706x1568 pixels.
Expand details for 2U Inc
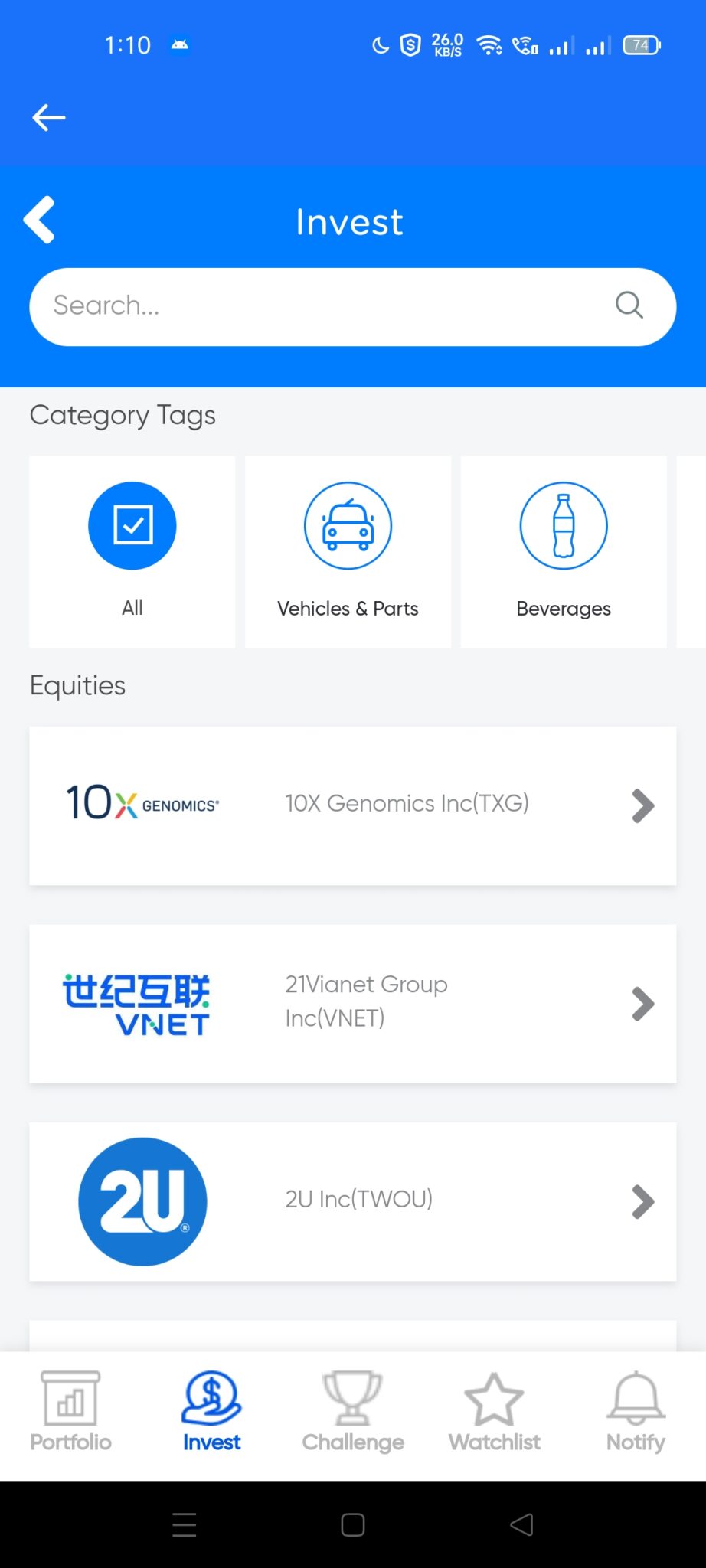(642, 1201)
